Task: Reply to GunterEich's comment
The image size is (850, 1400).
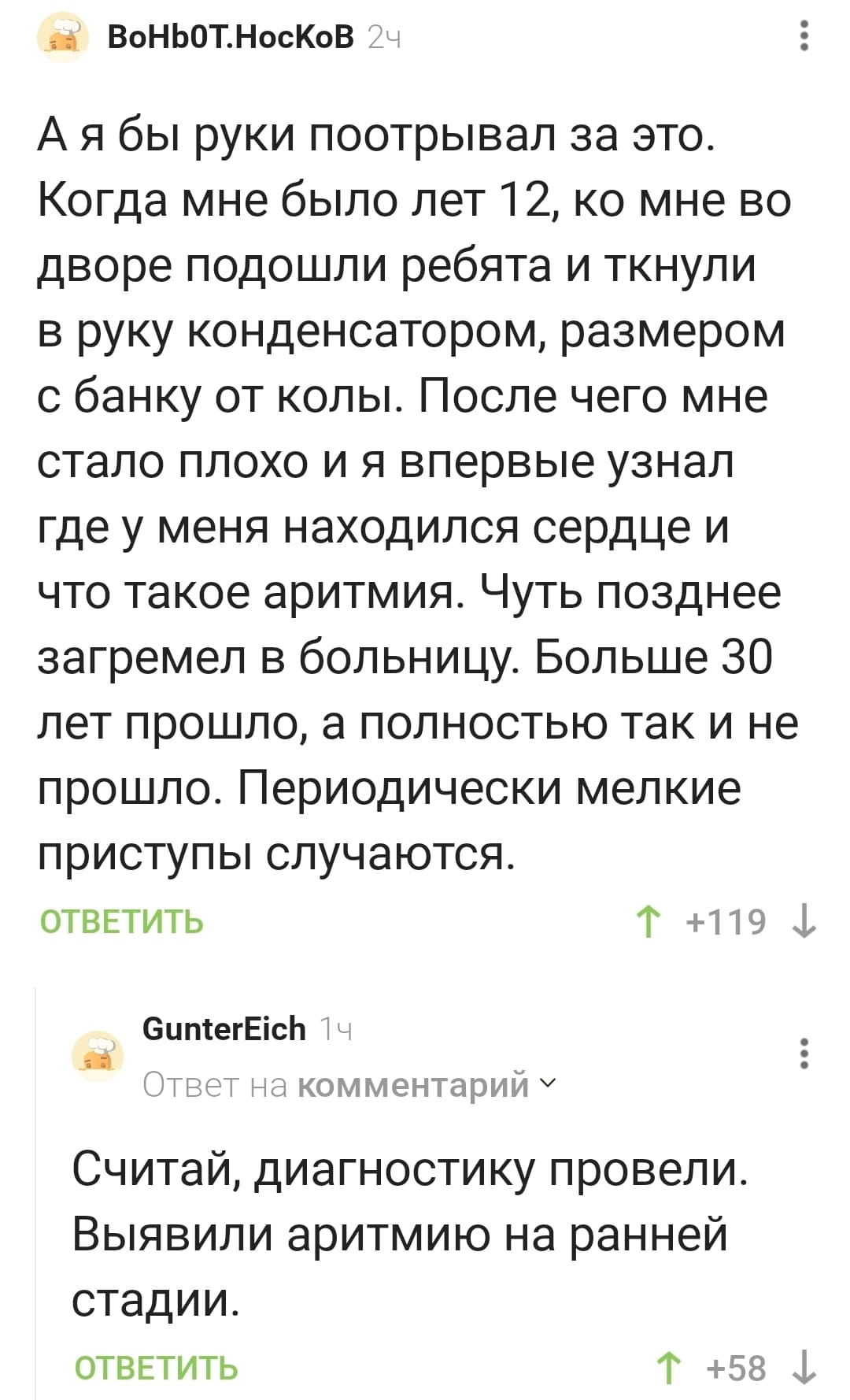Action: tap(156, 1369)
